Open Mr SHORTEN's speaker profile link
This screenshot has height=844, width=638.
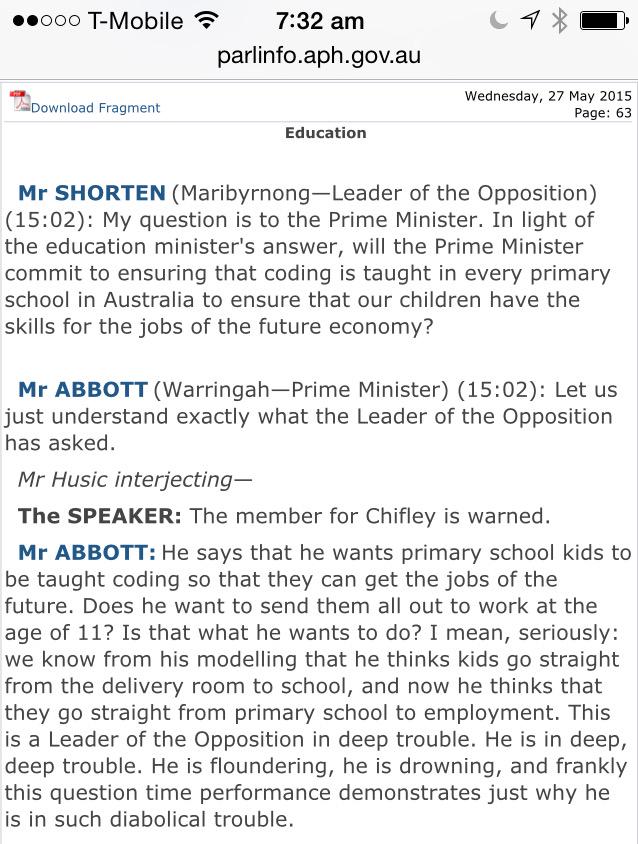(x=92, y=193)
